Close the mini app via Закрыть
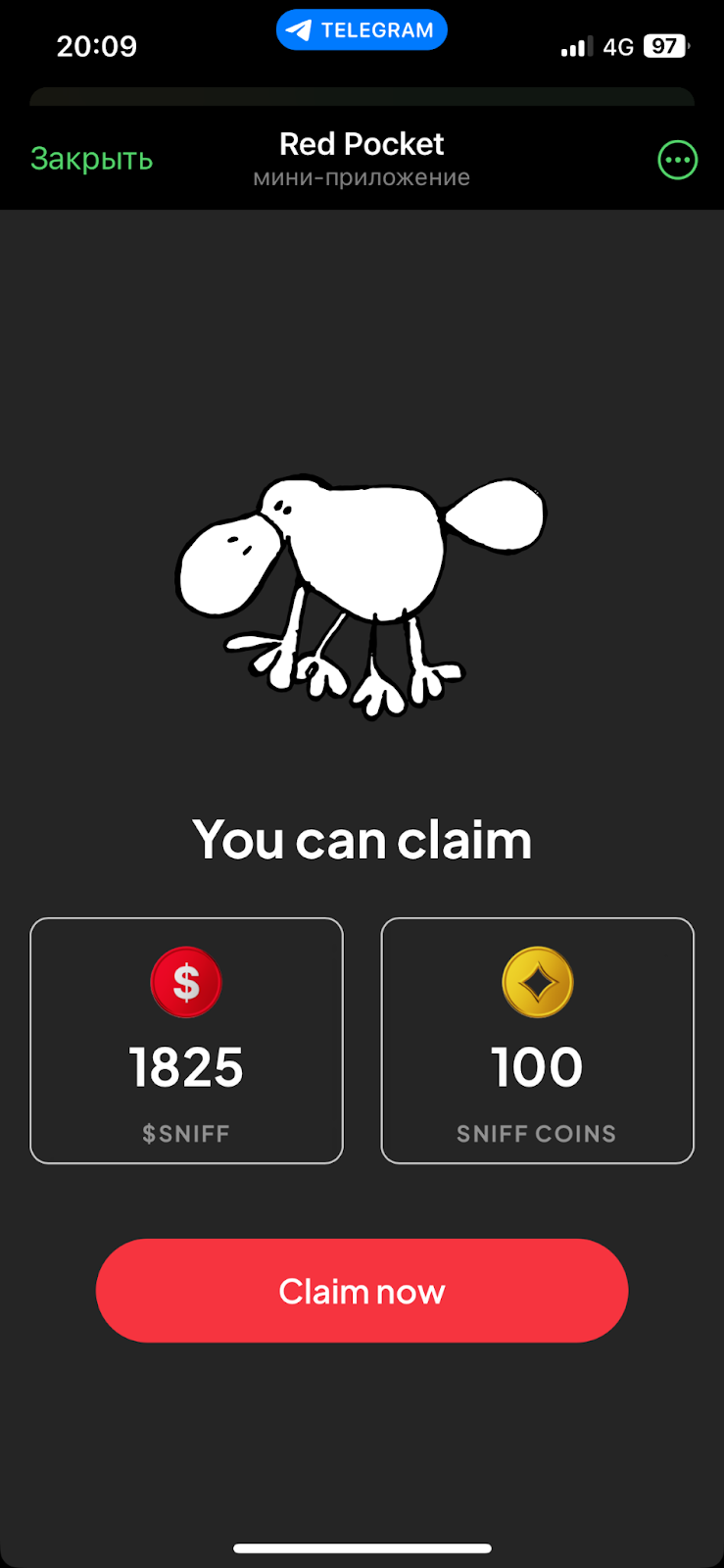Screen dimensions: 724x1568 pos(91,159)
